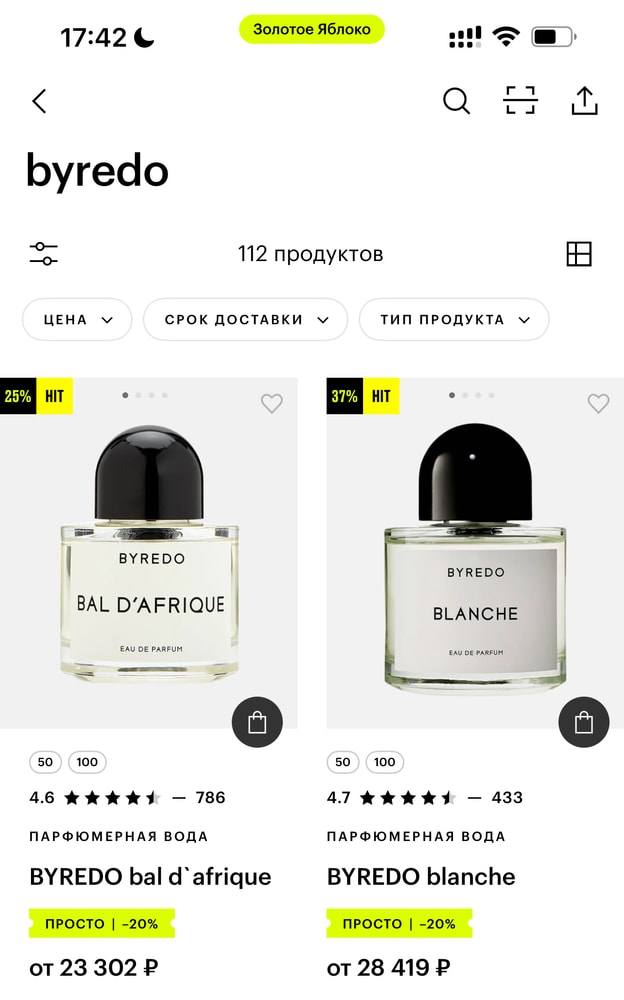Add Bal d'Afrique to favorites
The image size is (624, 1000).
[x=272, y=403]
